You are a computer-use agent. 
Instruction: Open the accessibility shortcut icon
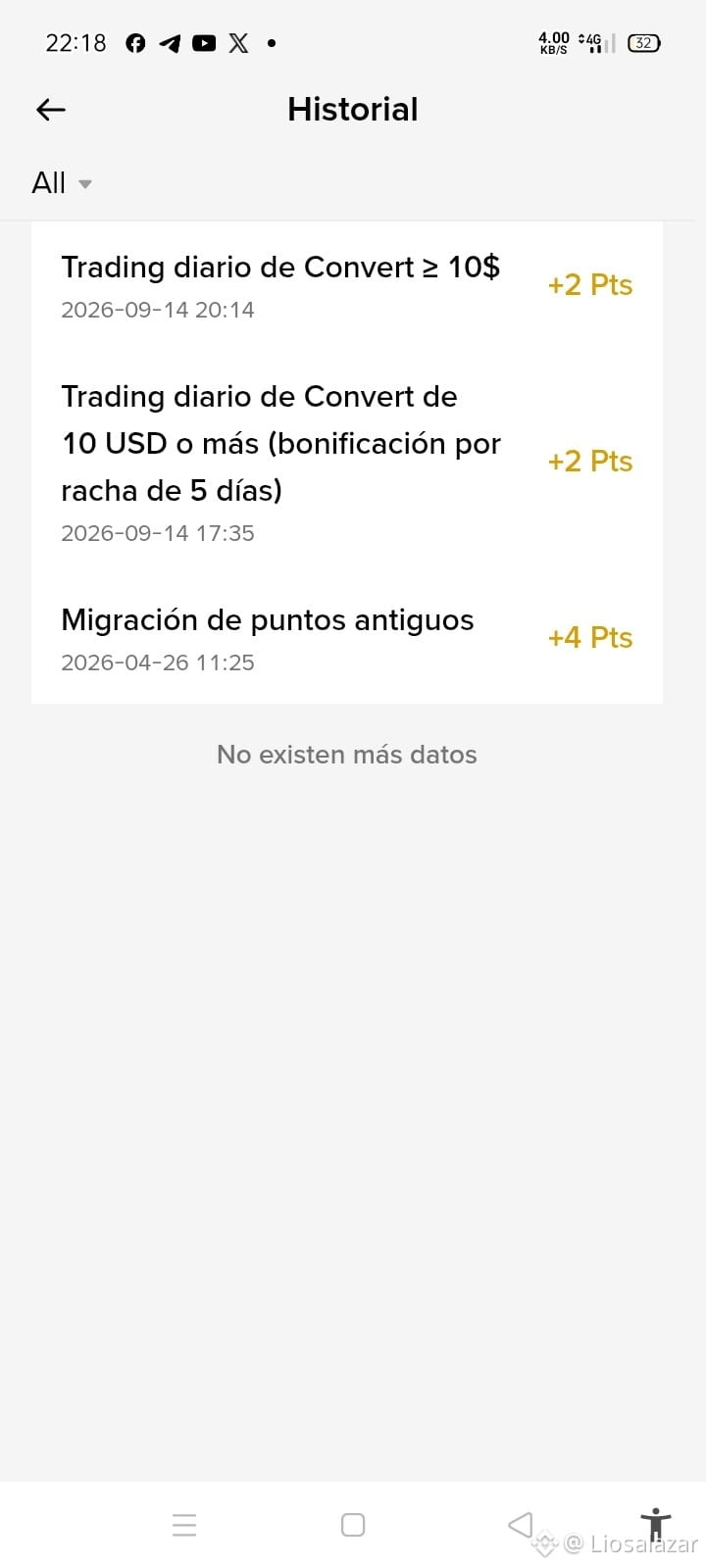(655, 1525)
